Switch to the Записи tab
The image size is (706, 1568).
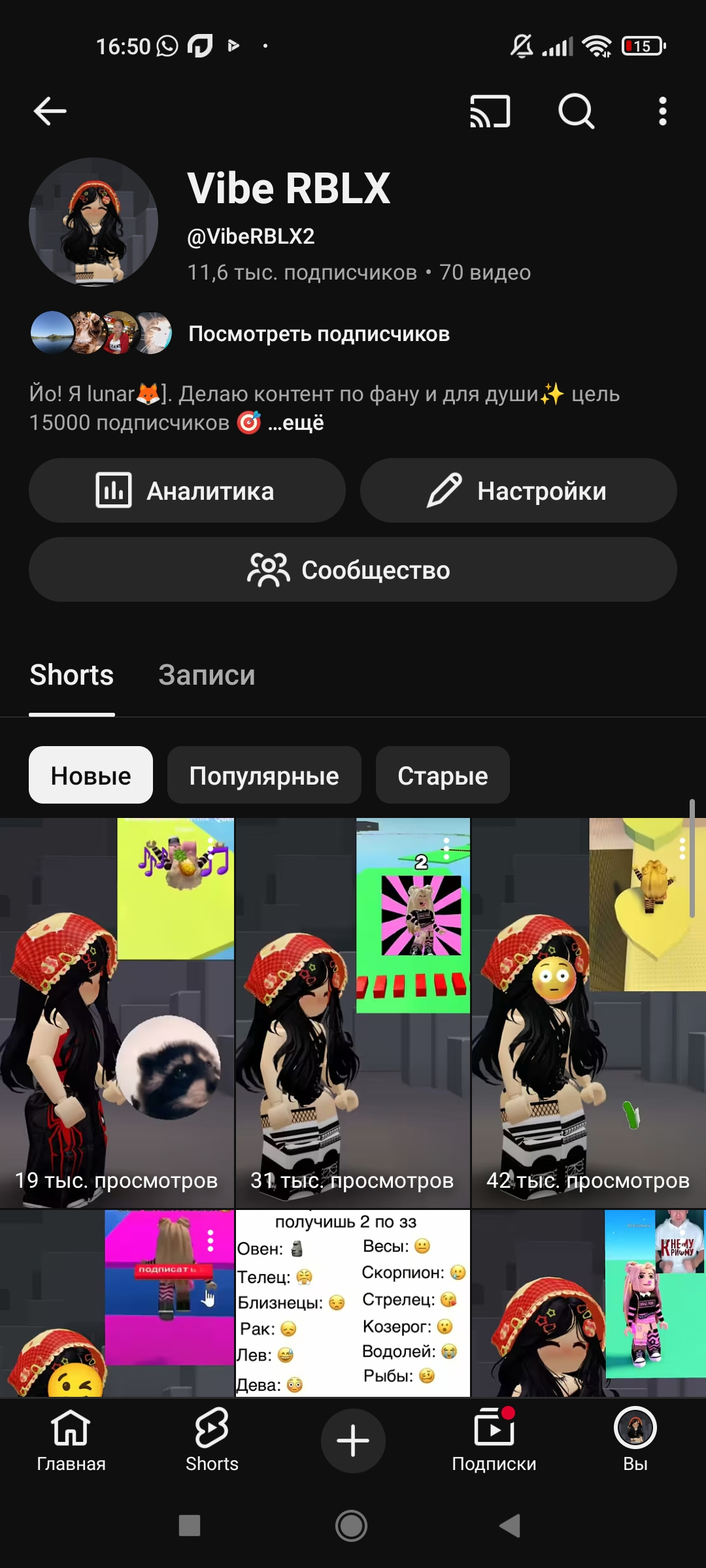207,675
